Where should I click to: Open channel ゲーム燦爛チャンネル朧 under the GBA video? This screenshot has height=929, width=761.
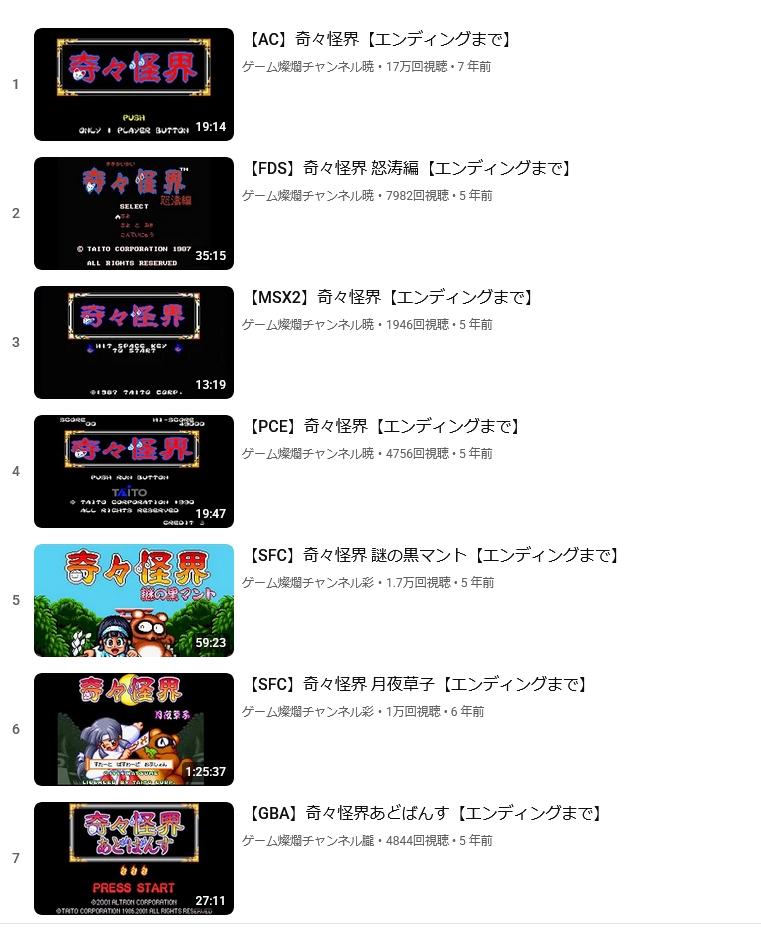pos(308,840)
